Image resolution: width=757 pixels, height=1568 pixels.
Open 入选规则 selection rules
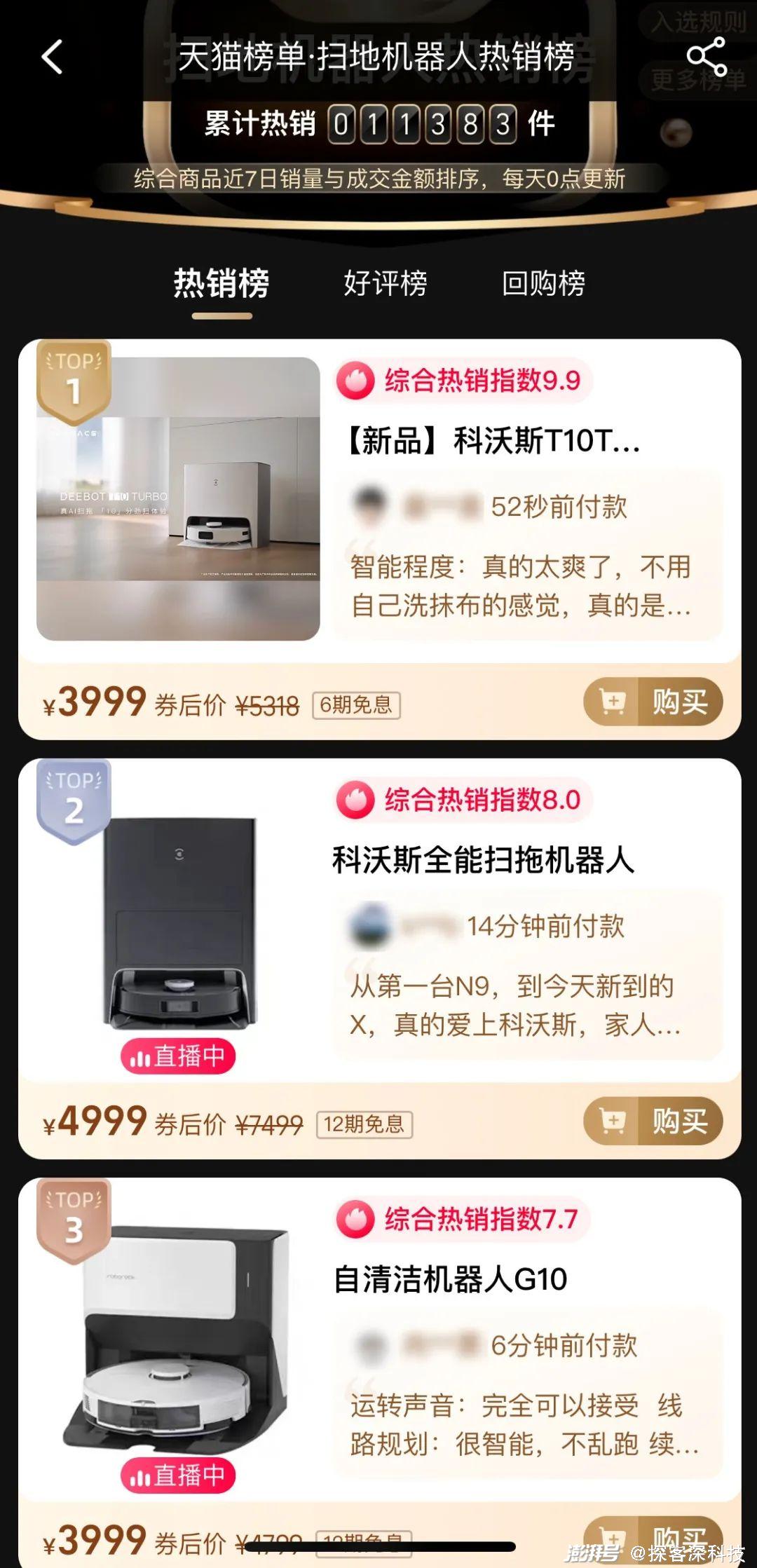click(x=698, y=22)
